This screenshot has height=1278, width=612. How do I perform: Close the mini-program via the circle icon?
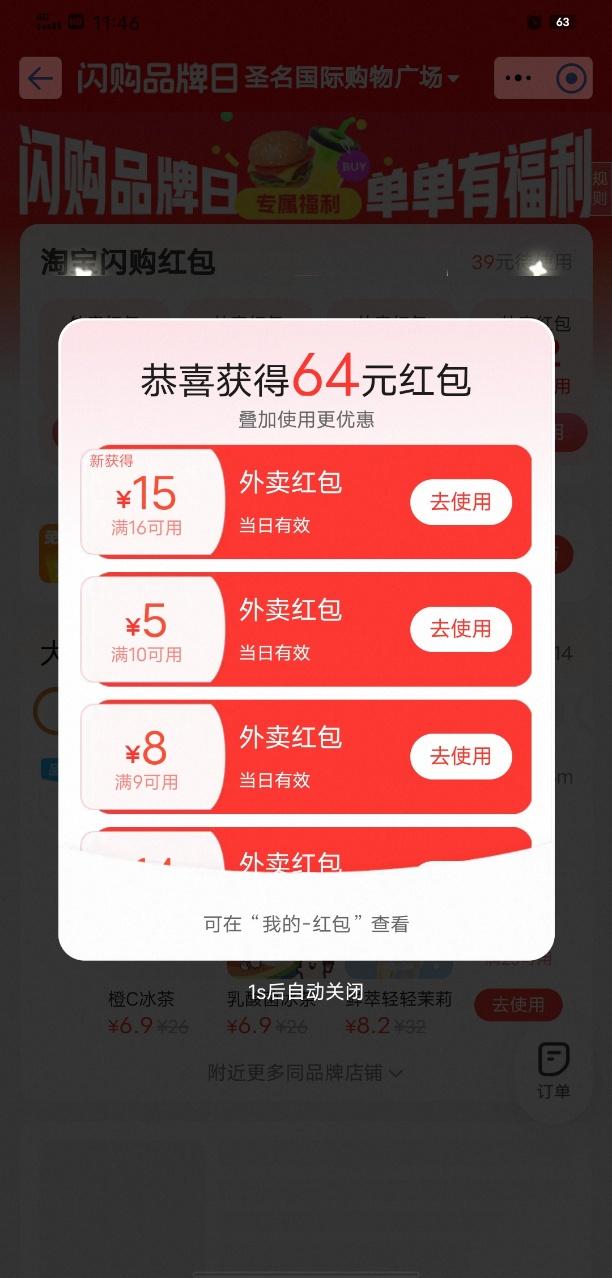tap(571, 78)
